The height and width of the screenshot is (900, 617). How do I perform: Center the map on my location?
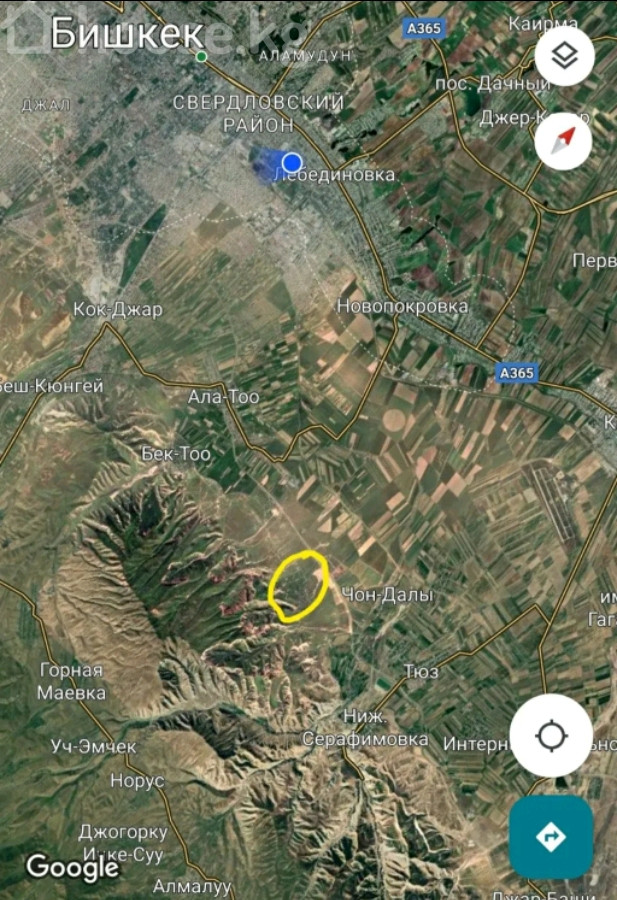pos(551,736)
